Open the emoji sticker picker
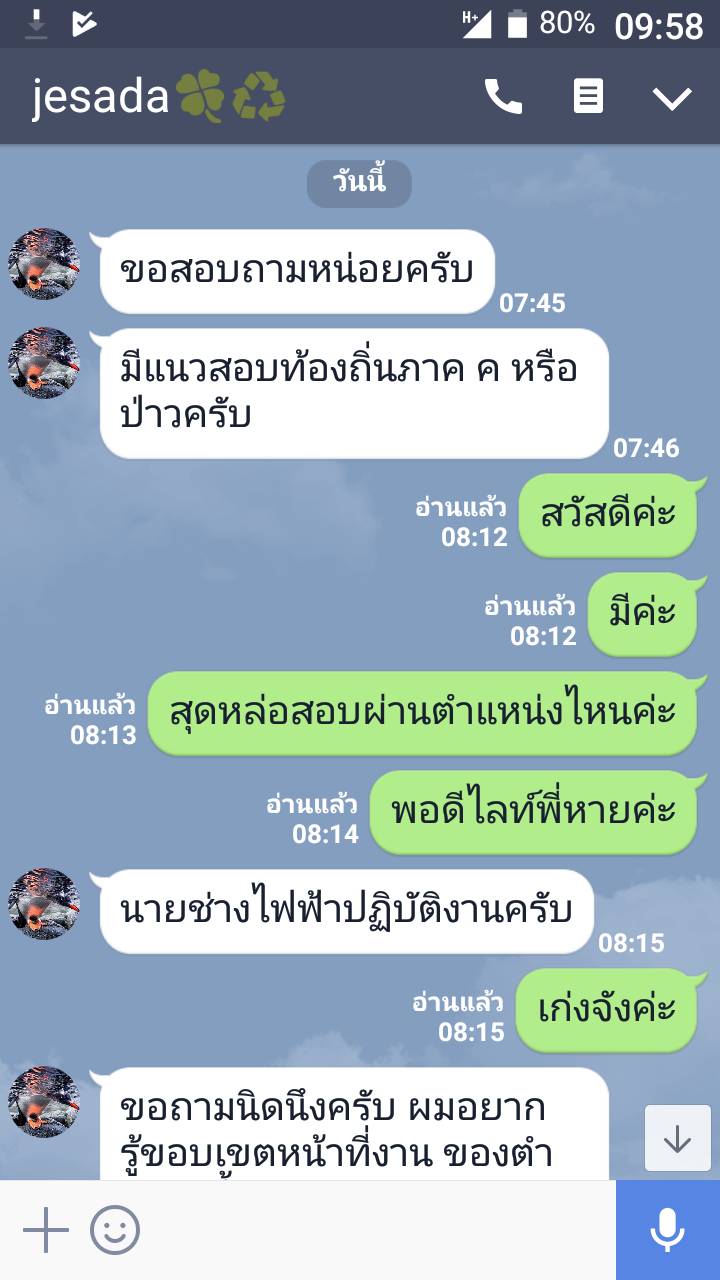 click(x=115, y=1230)
